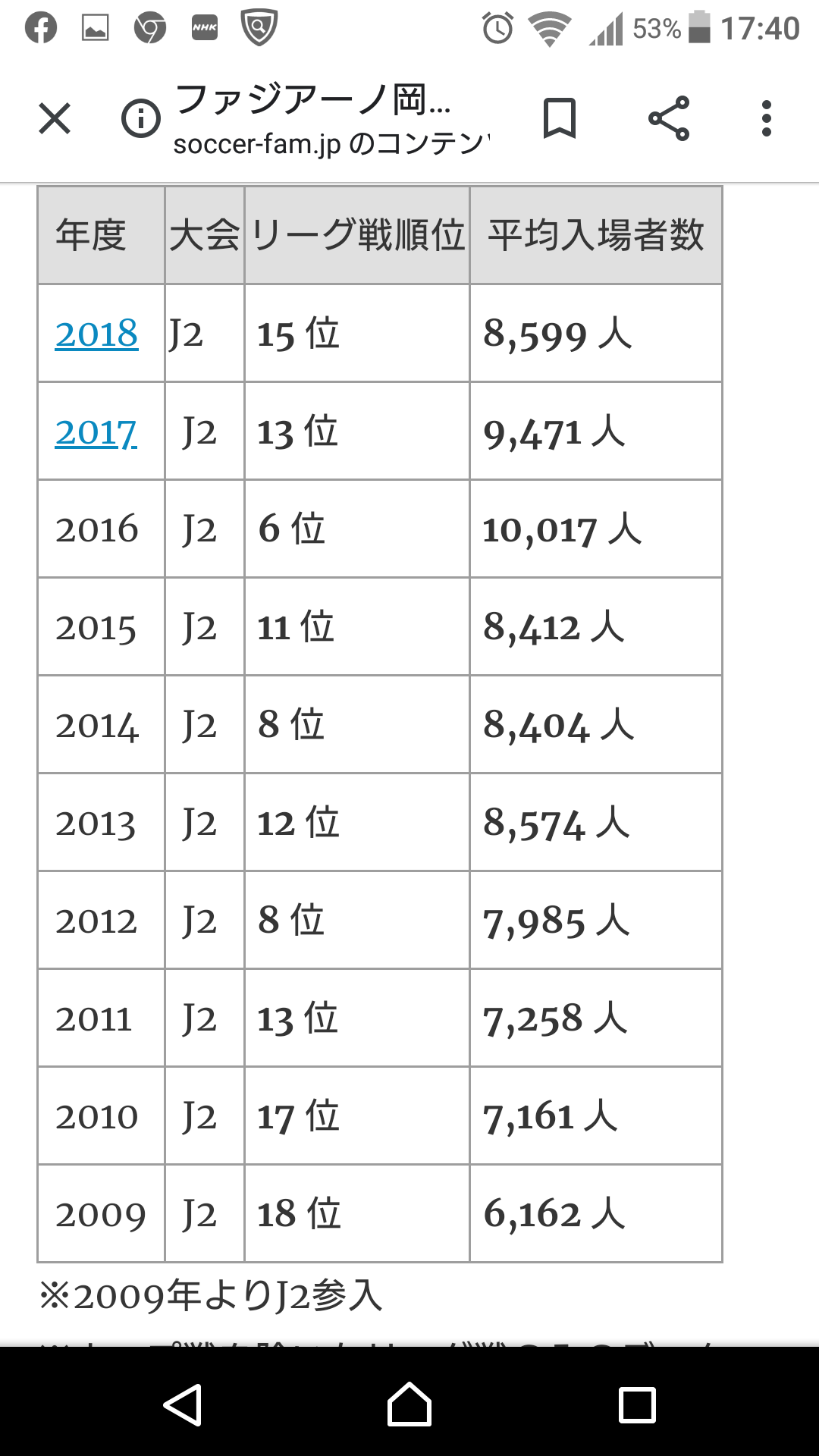The image size is (819, 1456).
Task: Share this page
Action: click(669, 119)
